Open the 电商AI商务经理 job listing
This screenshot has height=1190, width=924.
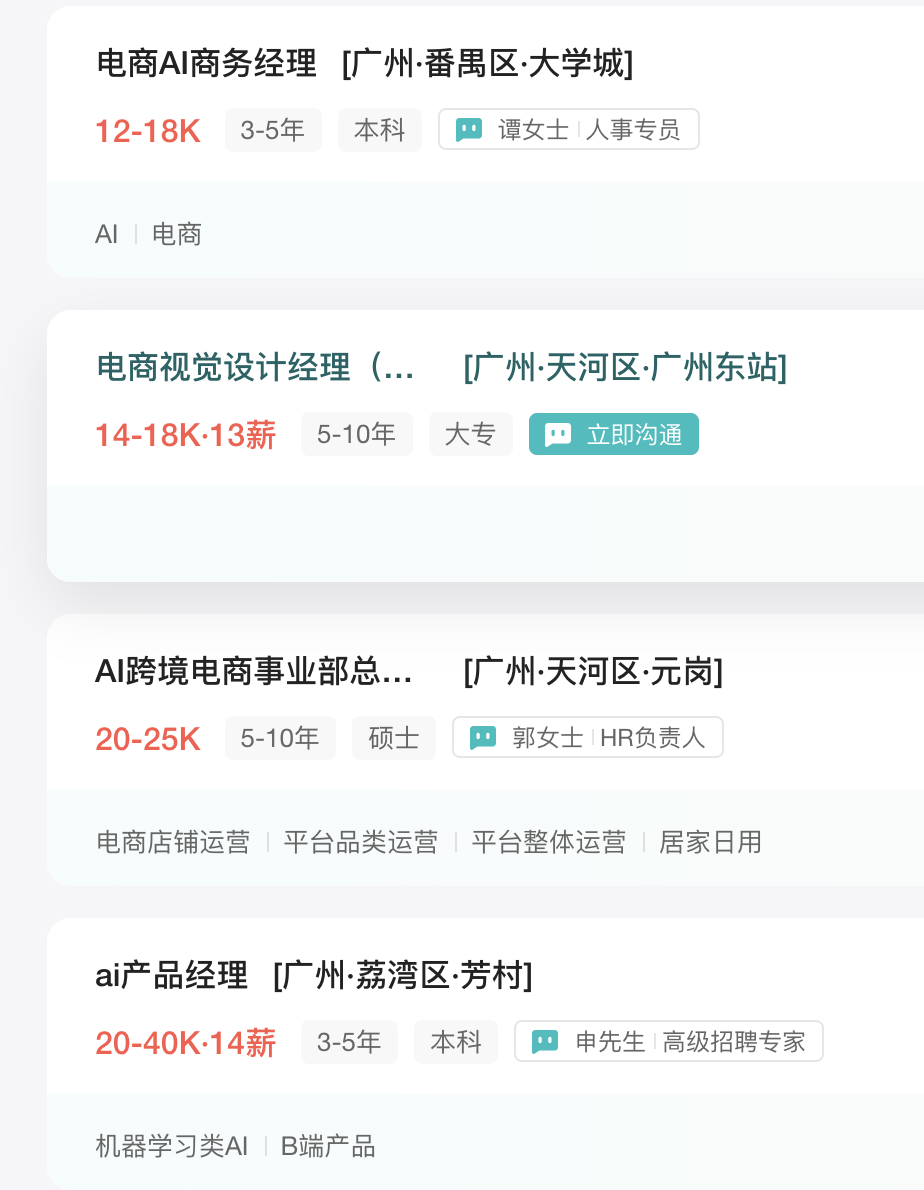click(x=206, y=64)
